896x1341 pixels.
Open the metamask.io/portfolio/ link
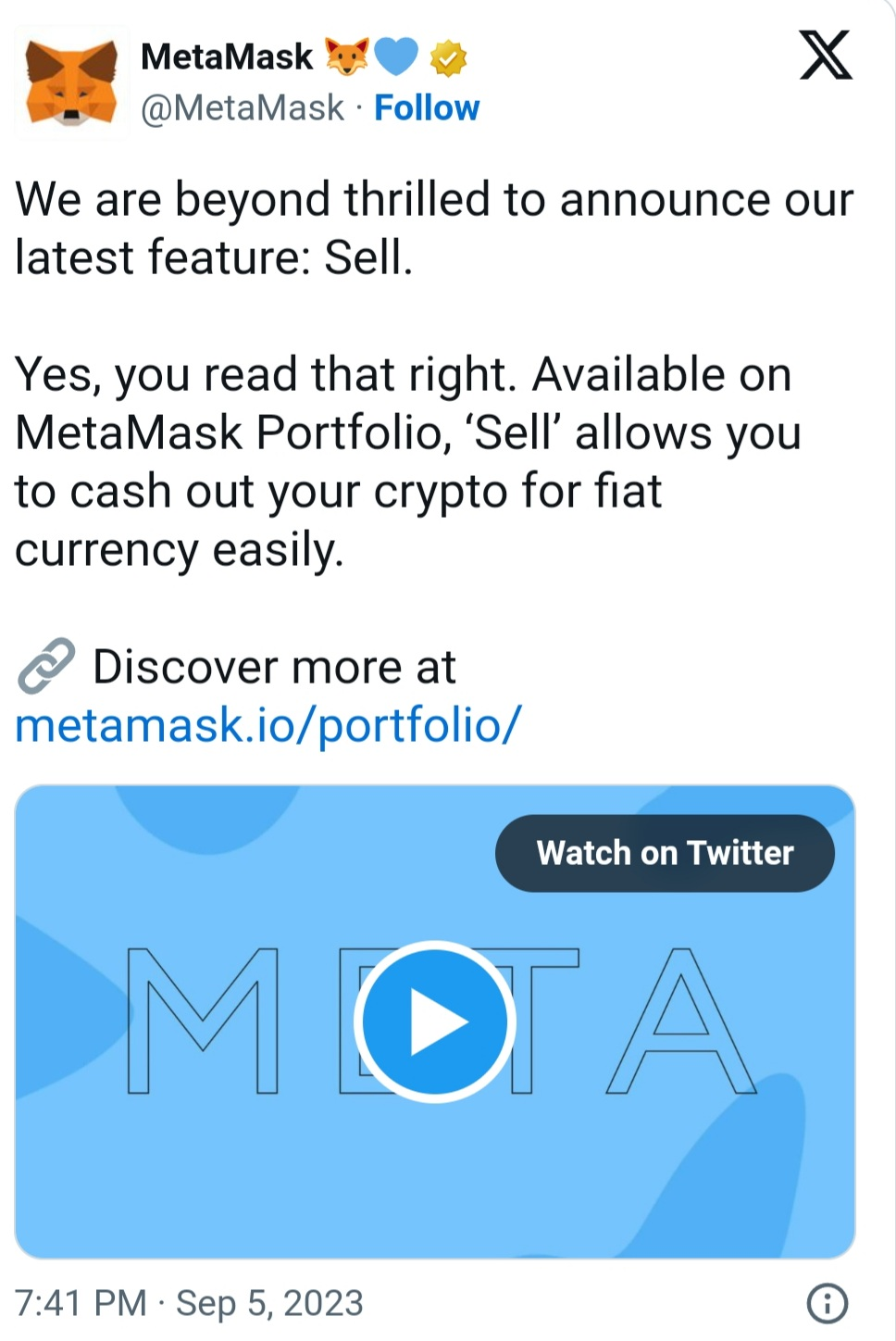268,725
